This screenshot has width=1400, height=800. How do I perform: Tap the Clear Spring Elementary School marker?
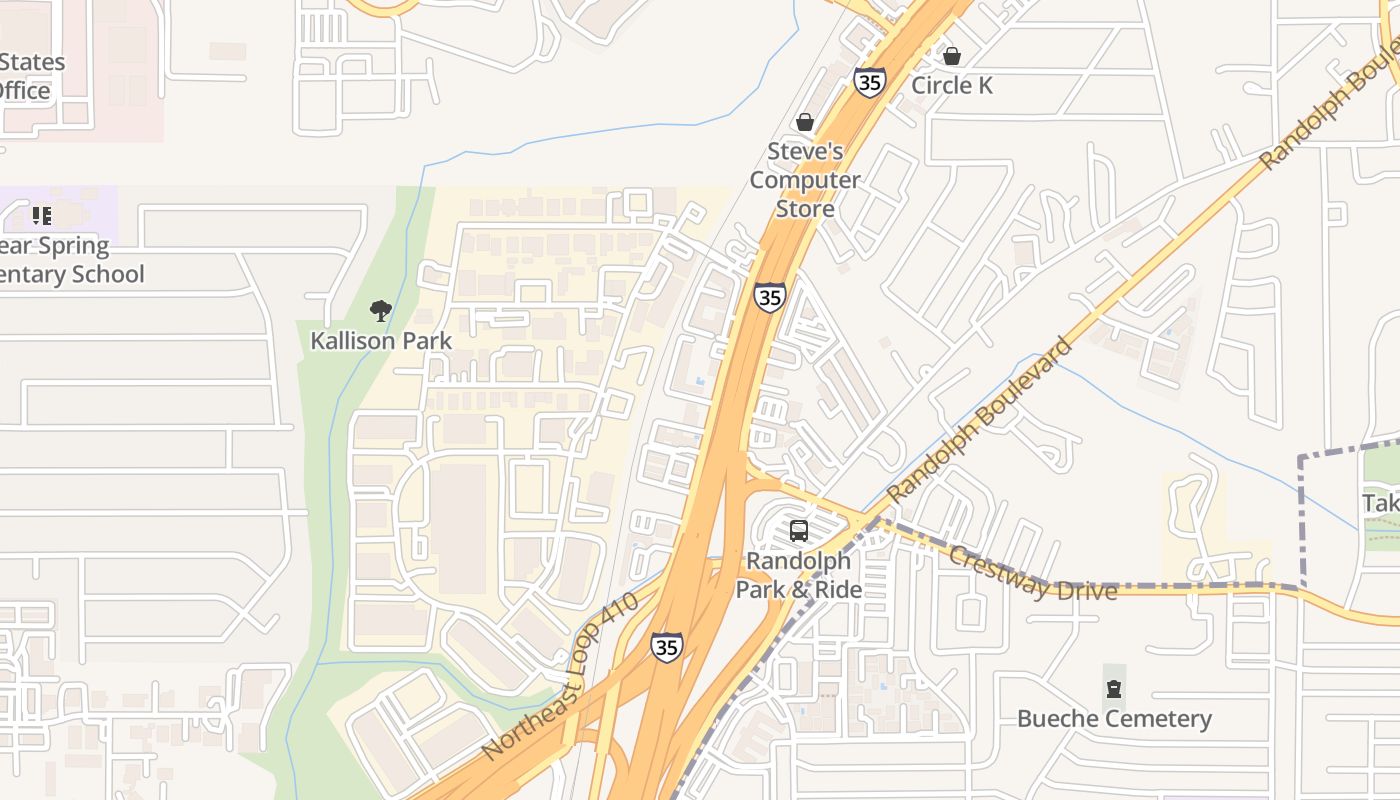point(42,215)
